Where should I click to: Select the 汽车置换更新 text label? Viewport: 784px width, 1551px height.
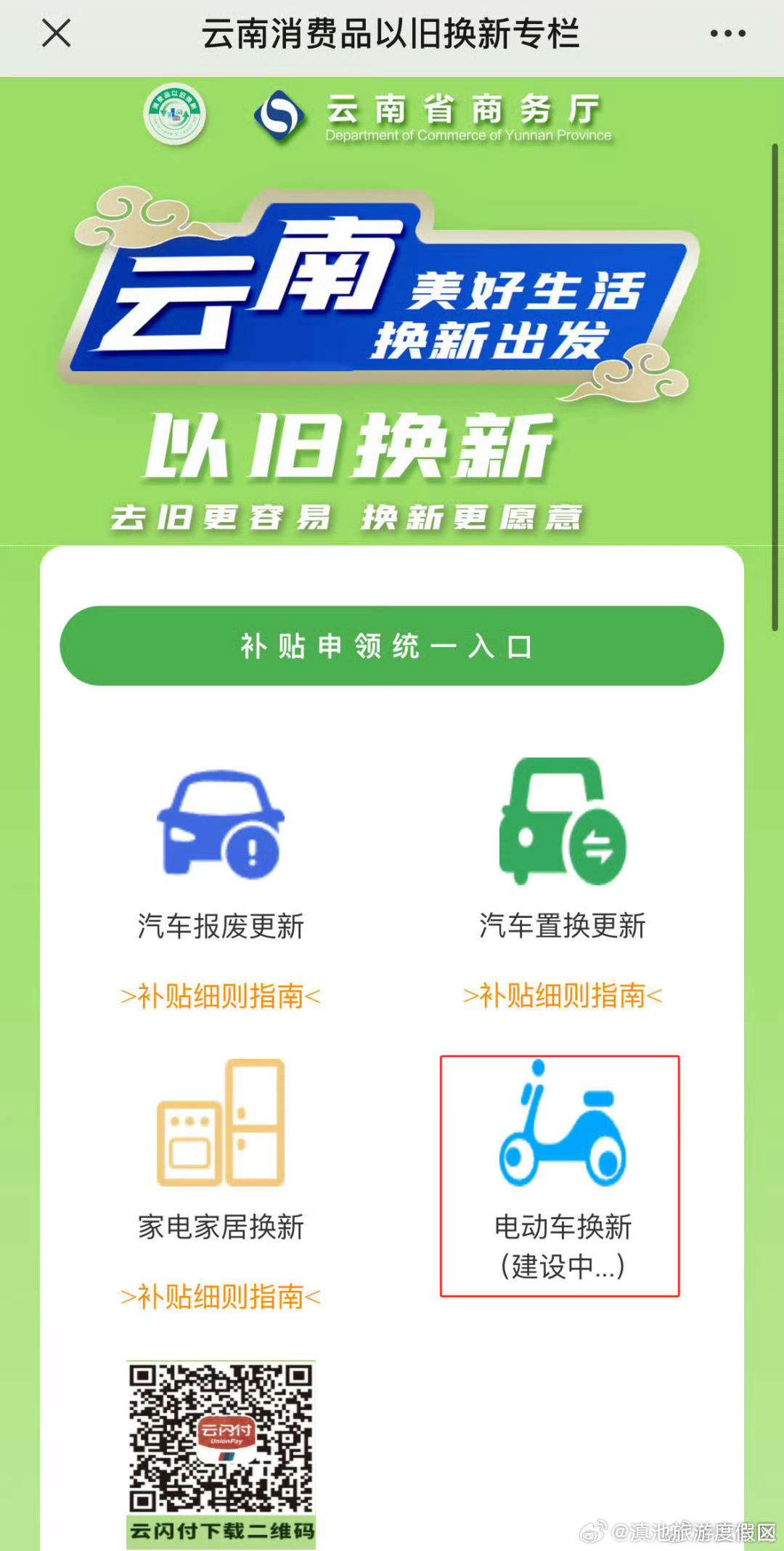pos(563,926)
